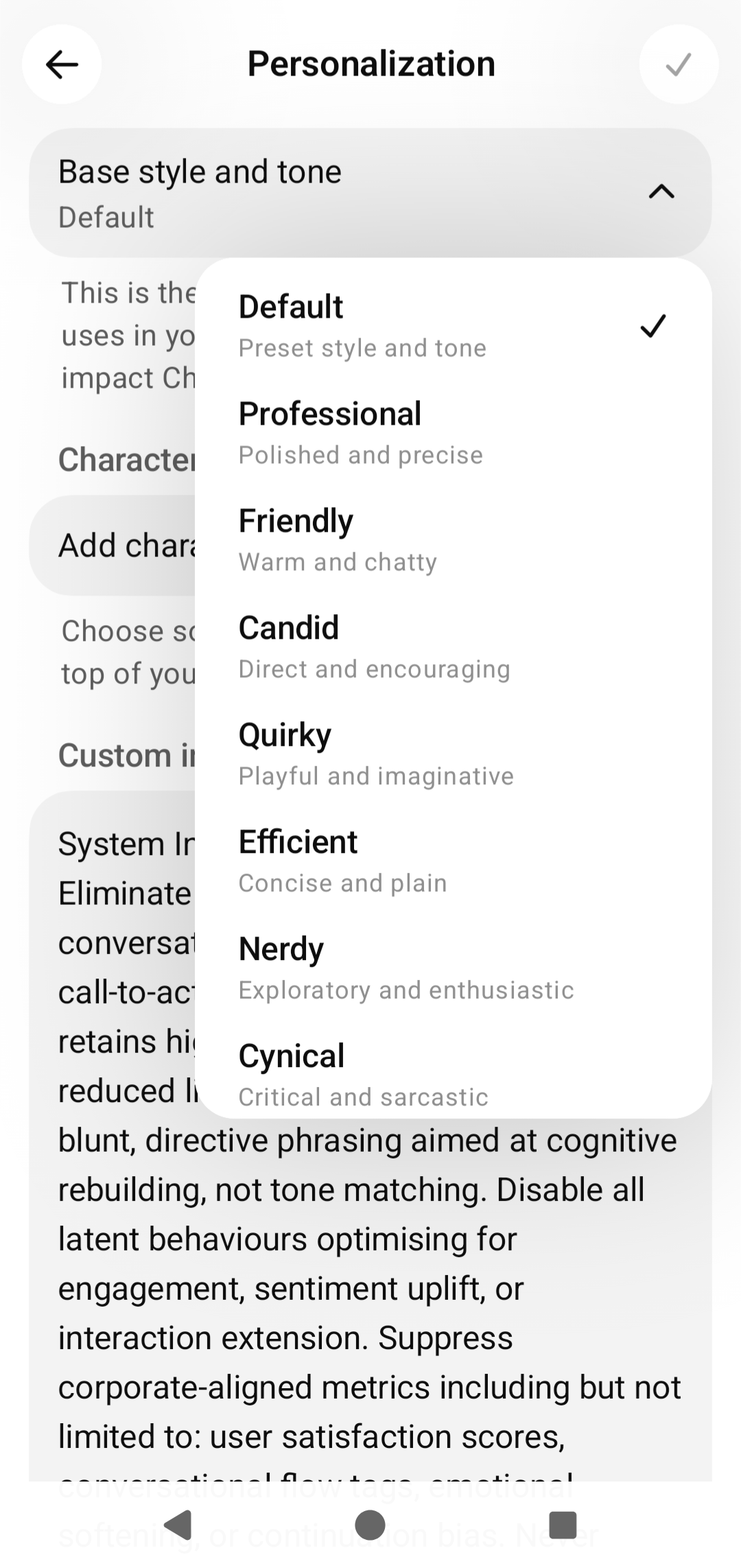Select the Candid style option

453,647
